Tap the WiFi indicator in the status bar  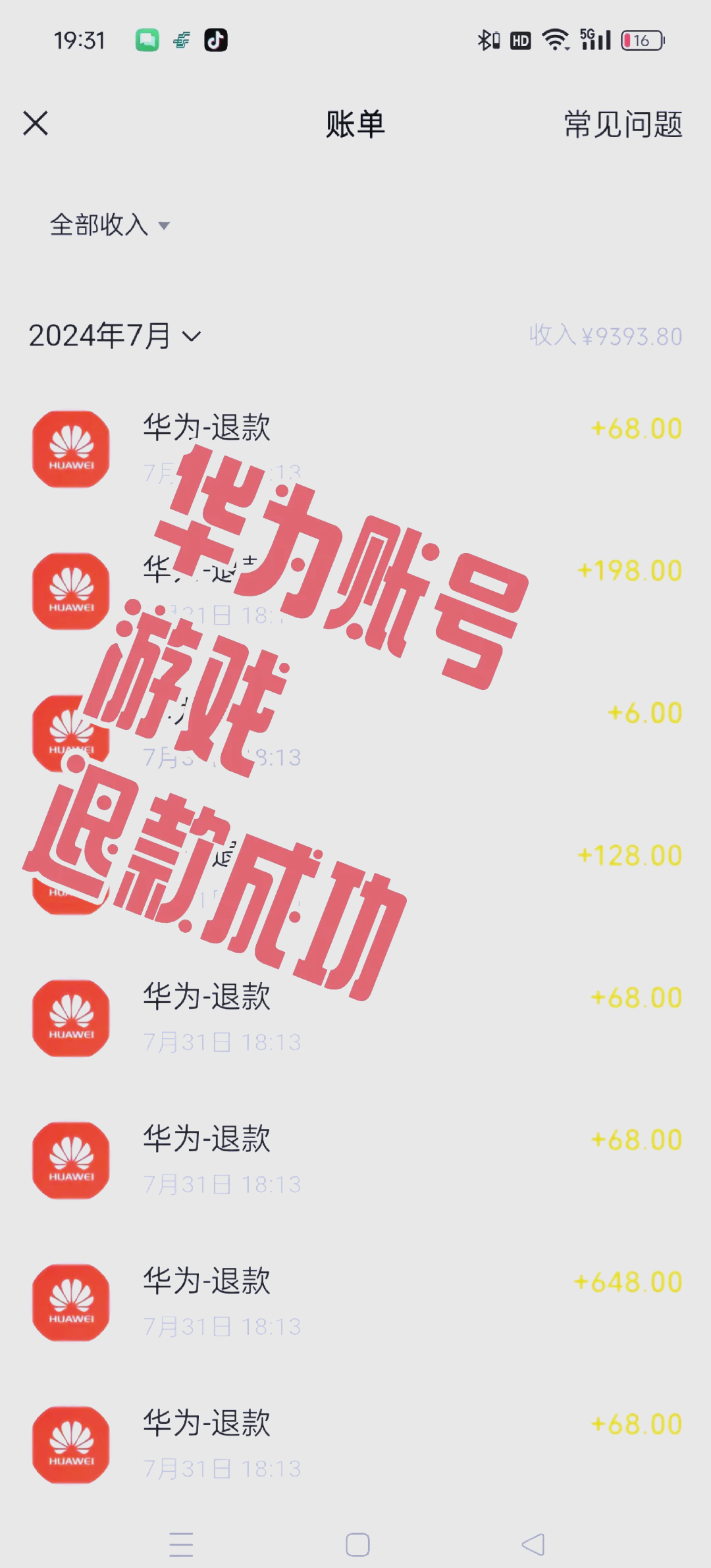(555, 40)
